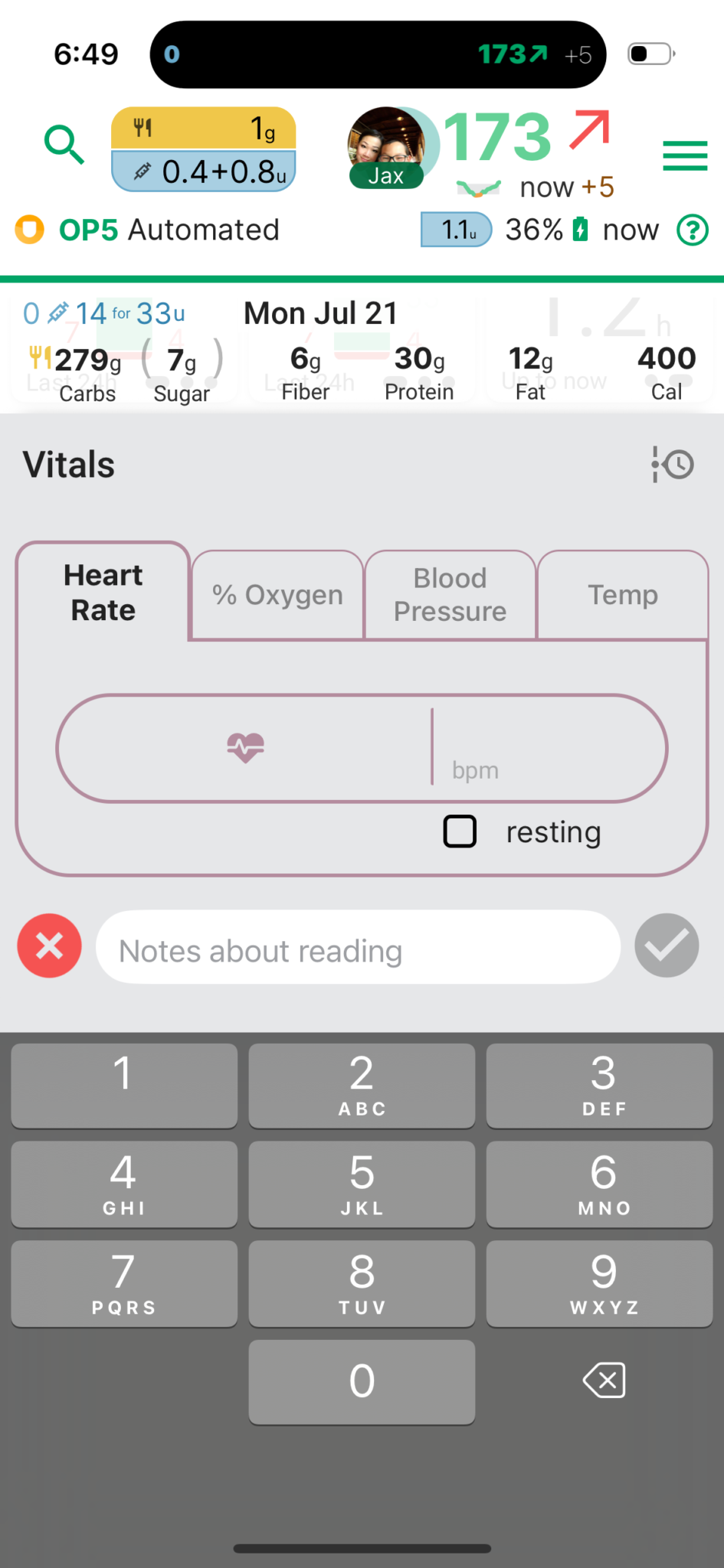Tap the backspace key on keypad

click(x=604, y=1380)
